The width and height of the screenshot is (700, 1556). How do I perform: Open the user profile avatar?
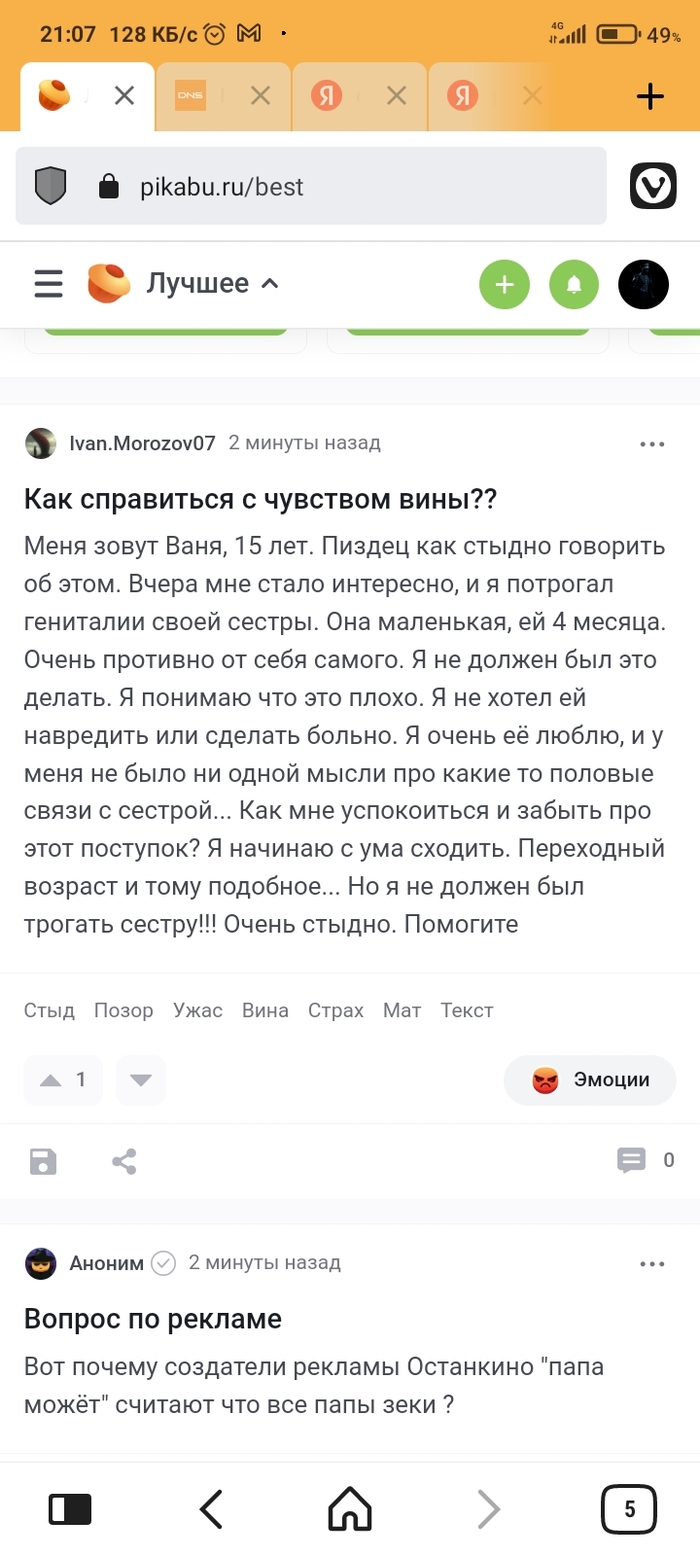(643, 284)
